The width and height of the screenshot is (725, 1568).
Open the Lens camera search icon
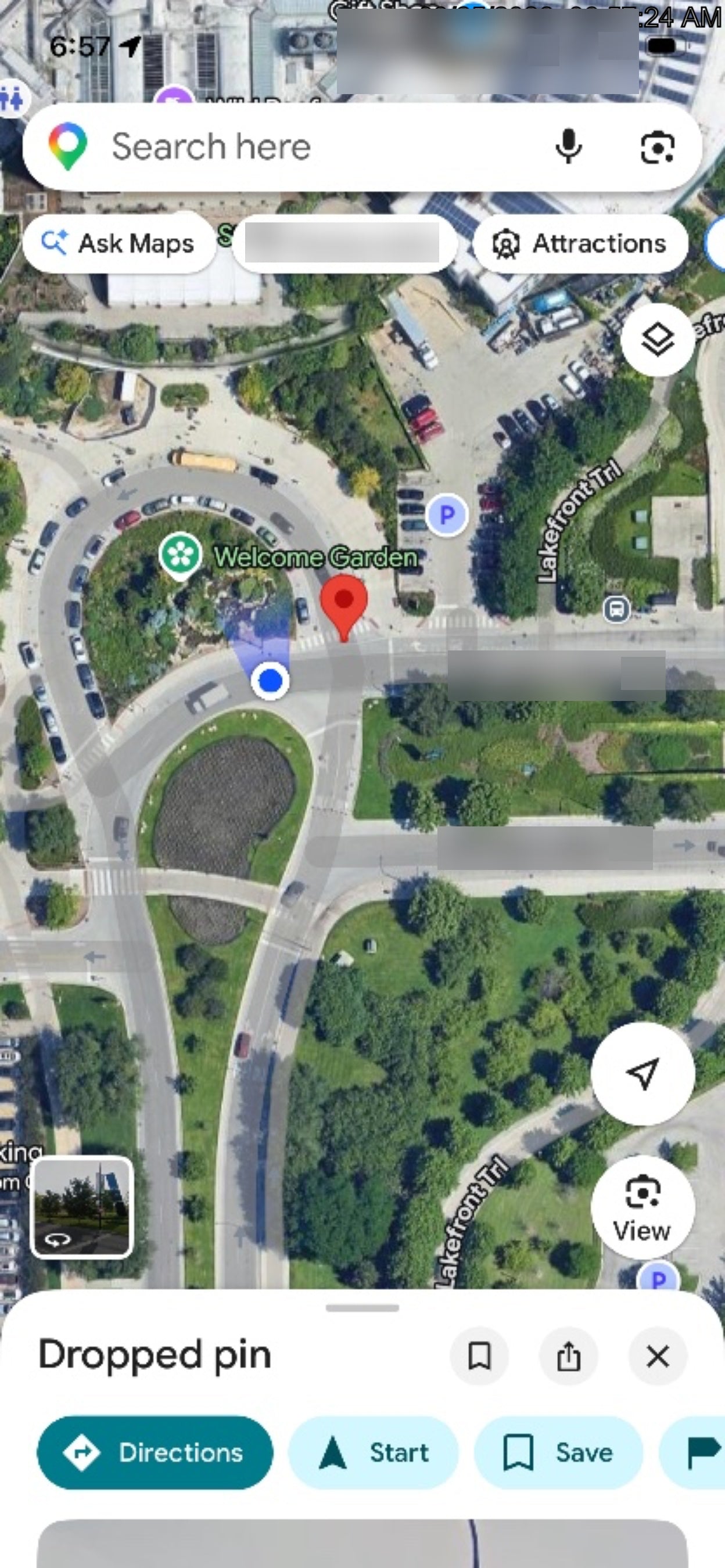point(658,148)
